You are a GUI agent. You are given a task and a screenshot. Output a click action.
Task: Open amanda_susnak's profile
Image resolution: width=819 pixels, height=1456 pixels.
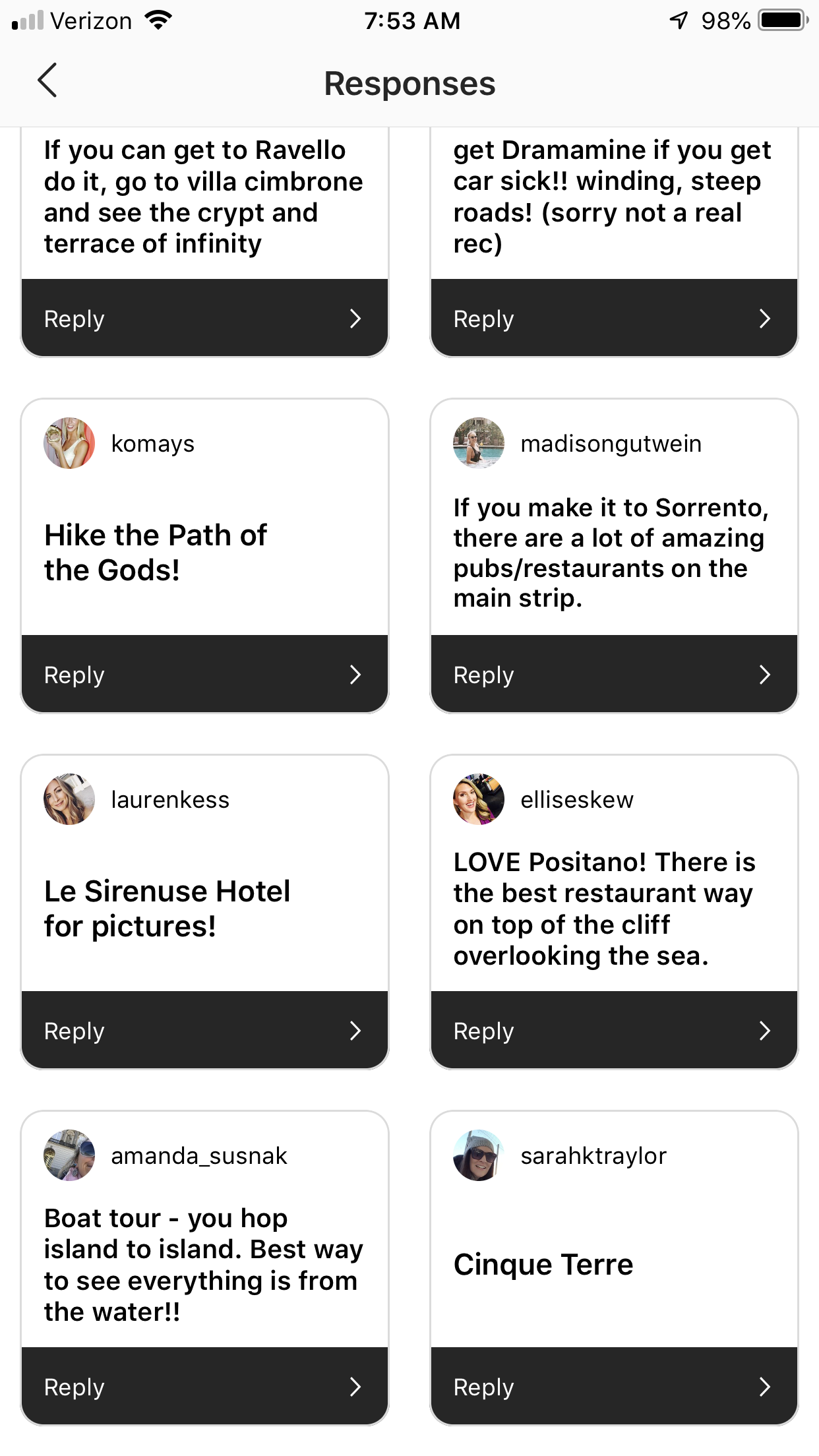[69, 1155]
